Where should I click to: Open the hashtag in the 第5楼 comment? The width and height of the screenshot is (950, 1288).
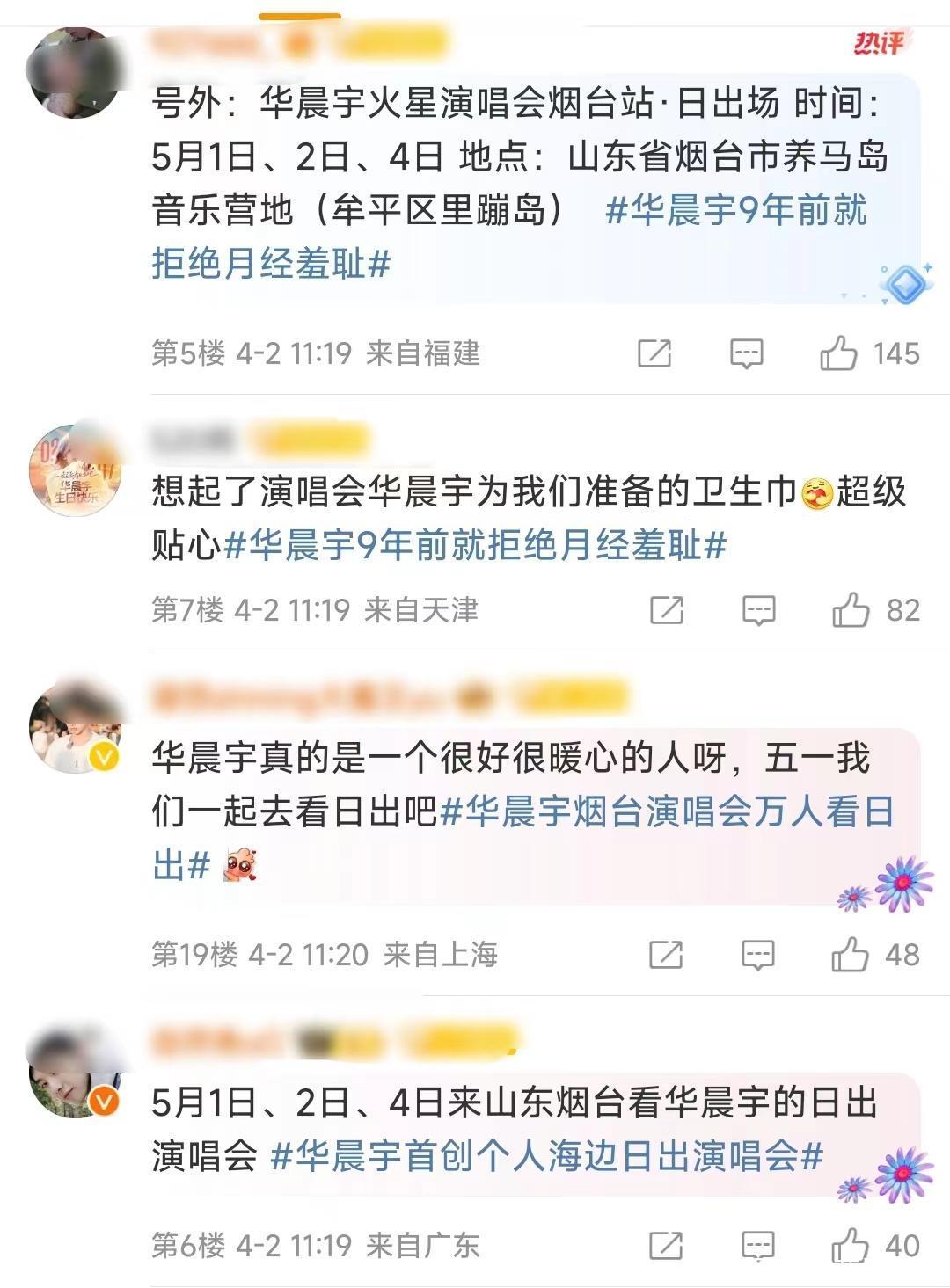[510, 236]
